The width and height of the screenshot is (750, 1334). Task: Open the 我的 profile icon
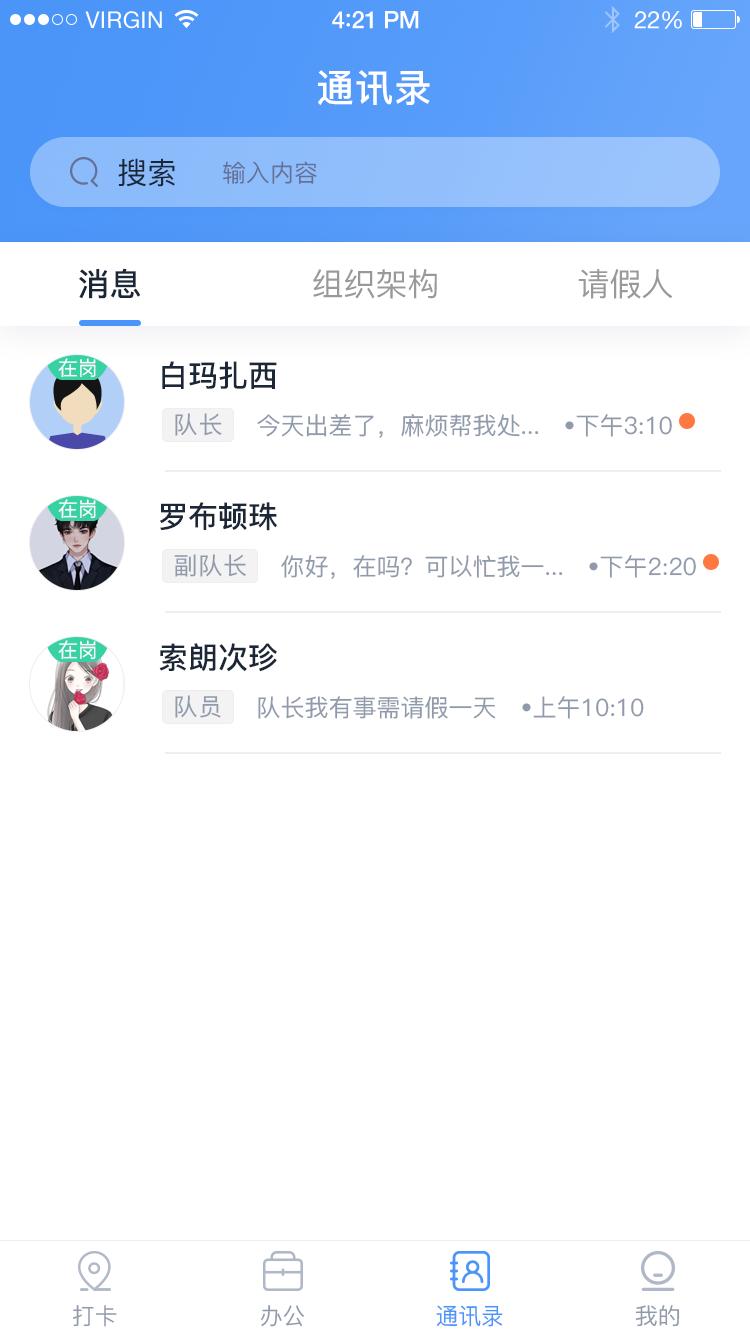pos(657,1270)
